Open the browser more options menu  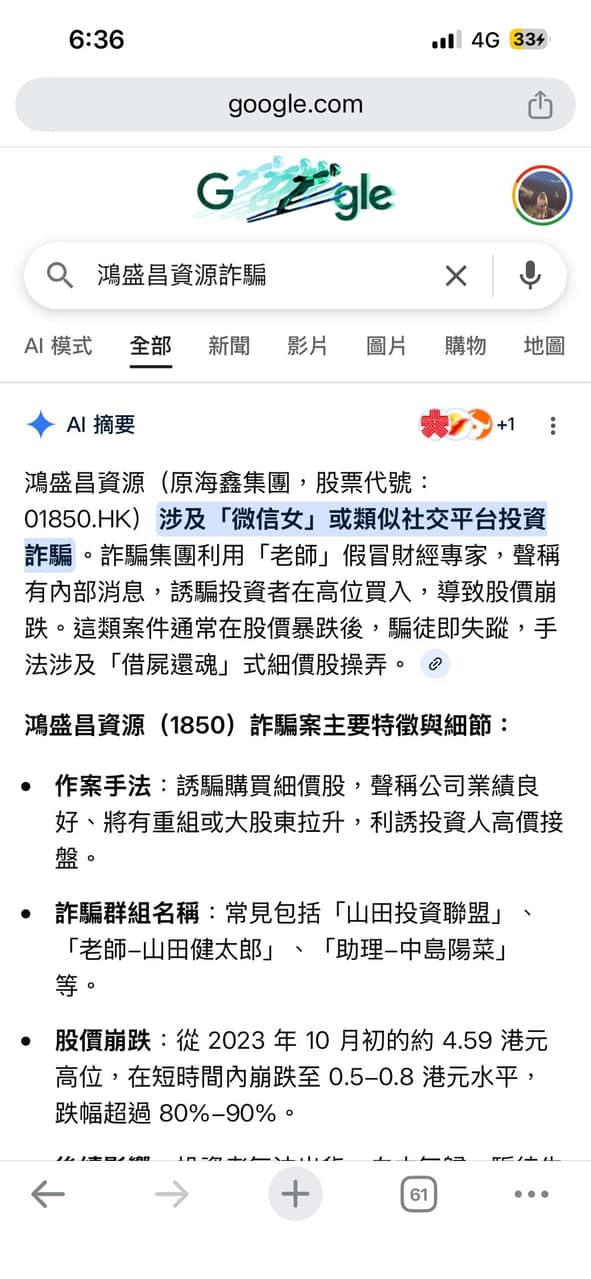pos(531,1193)
